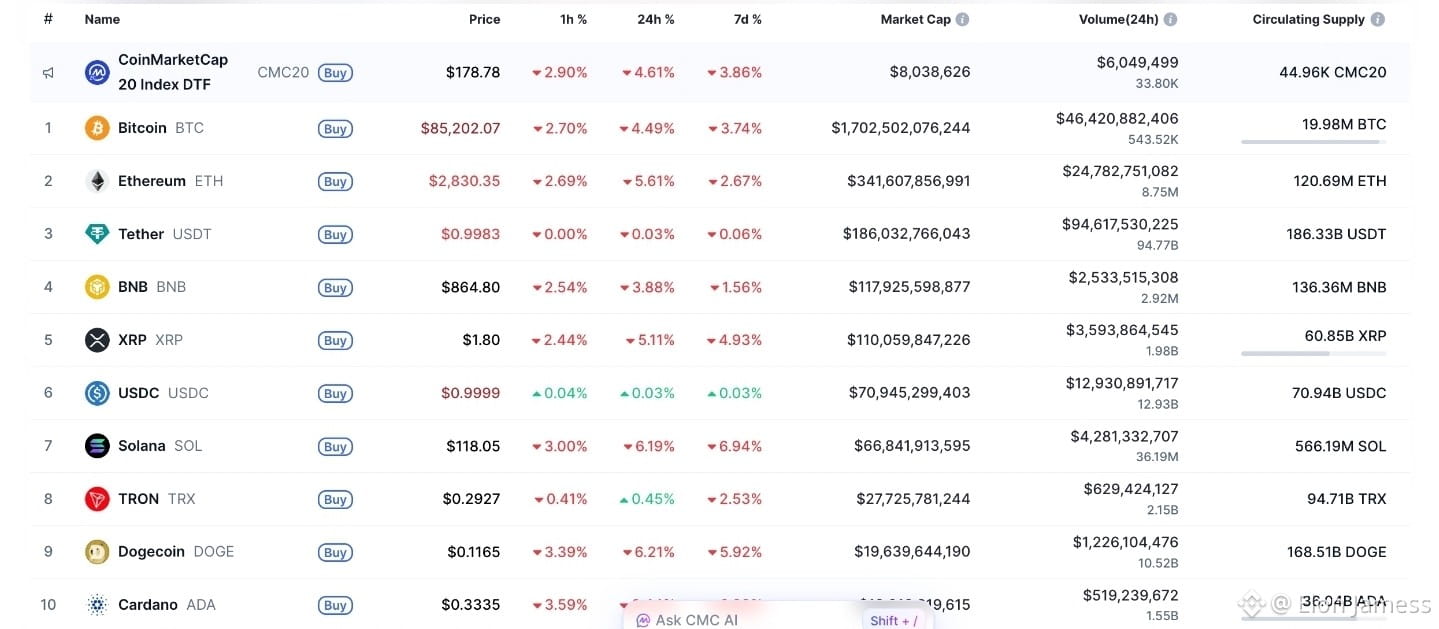Tap Buy button for CoinMarketCap 20 Index DTF
Screen dimensions: 1439x629
[335, 73]
